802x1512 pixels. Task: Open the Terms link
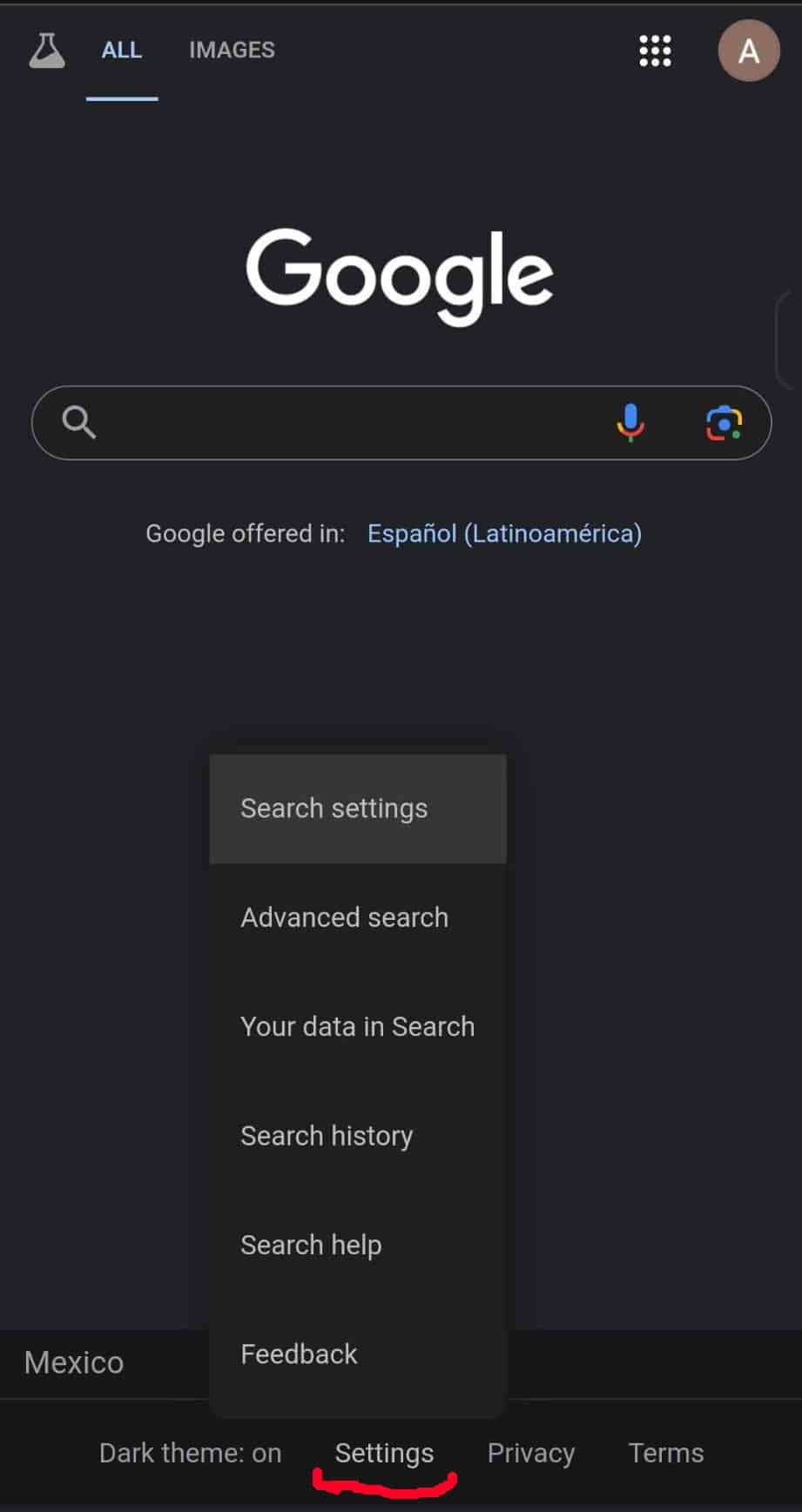(x=665, y=1453)
